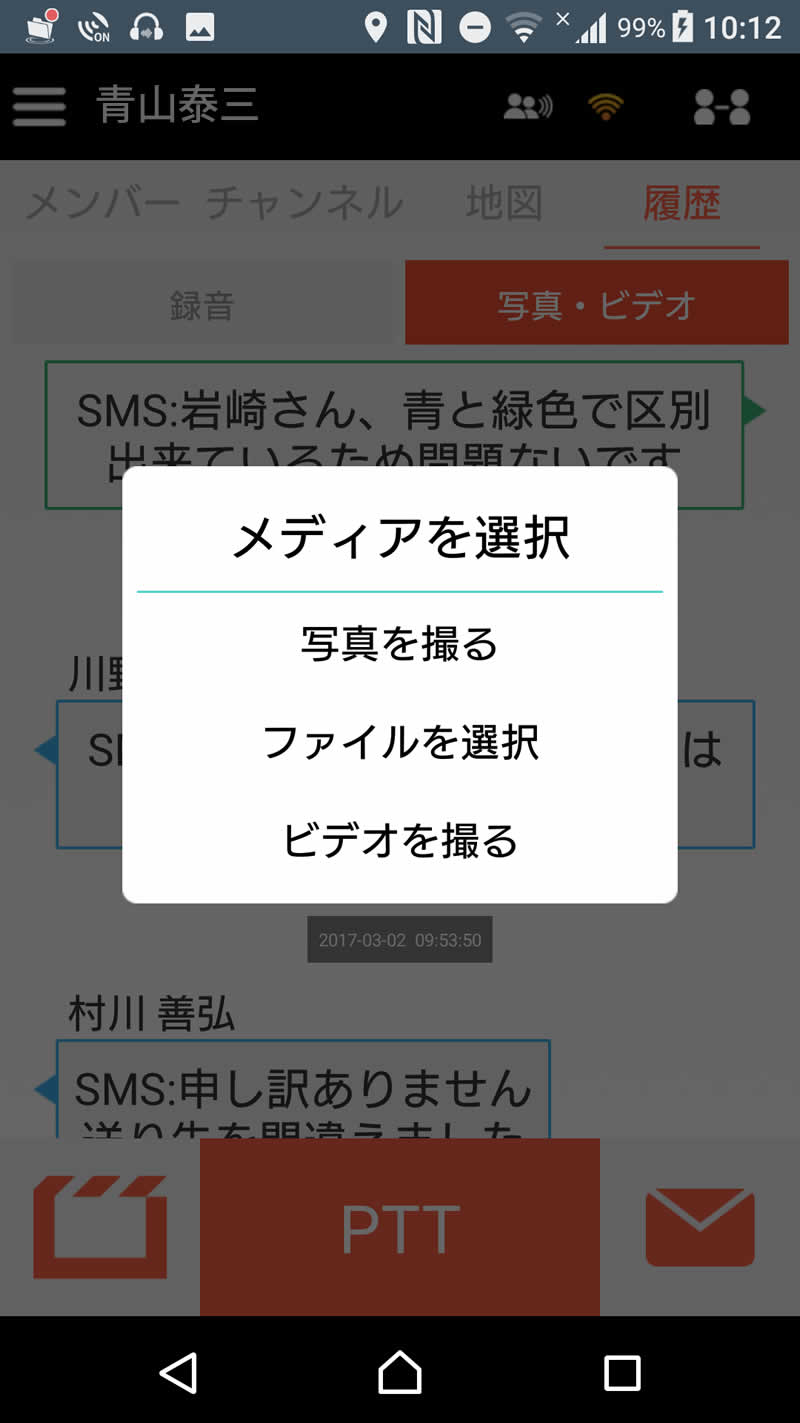This screenshot has width=800, height=1423.
Task: Select the 写真・ビデオ segment
Action: click(597, 304)
